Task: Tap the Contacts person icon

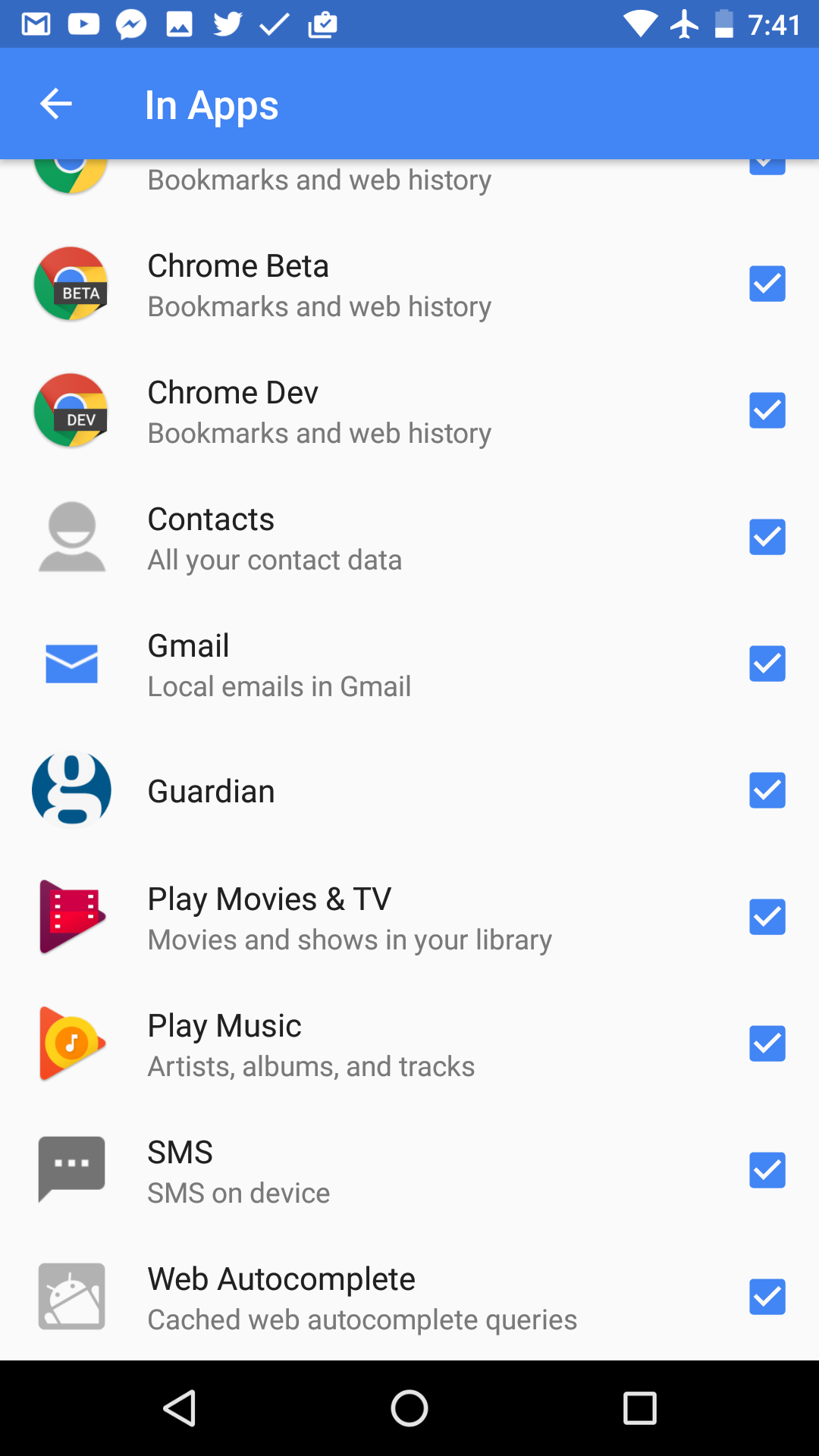Action: pos(71,537)
